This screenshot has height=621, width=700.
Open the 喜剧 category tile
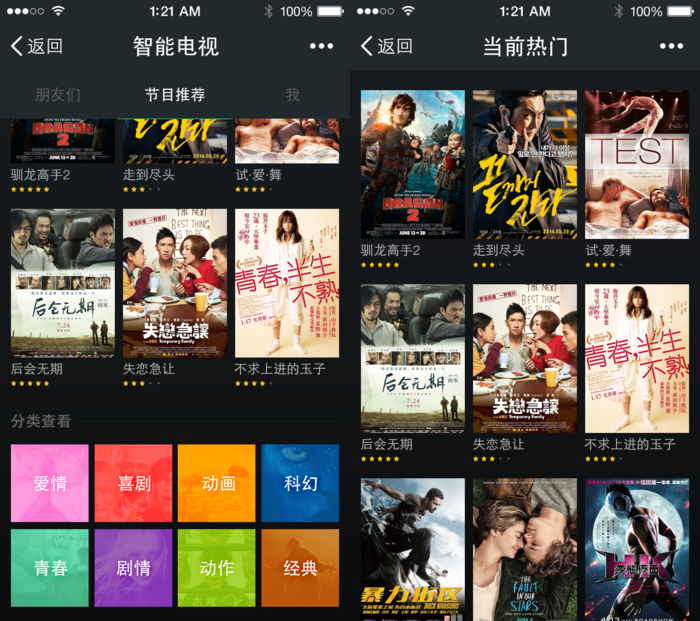coord(133,483)
